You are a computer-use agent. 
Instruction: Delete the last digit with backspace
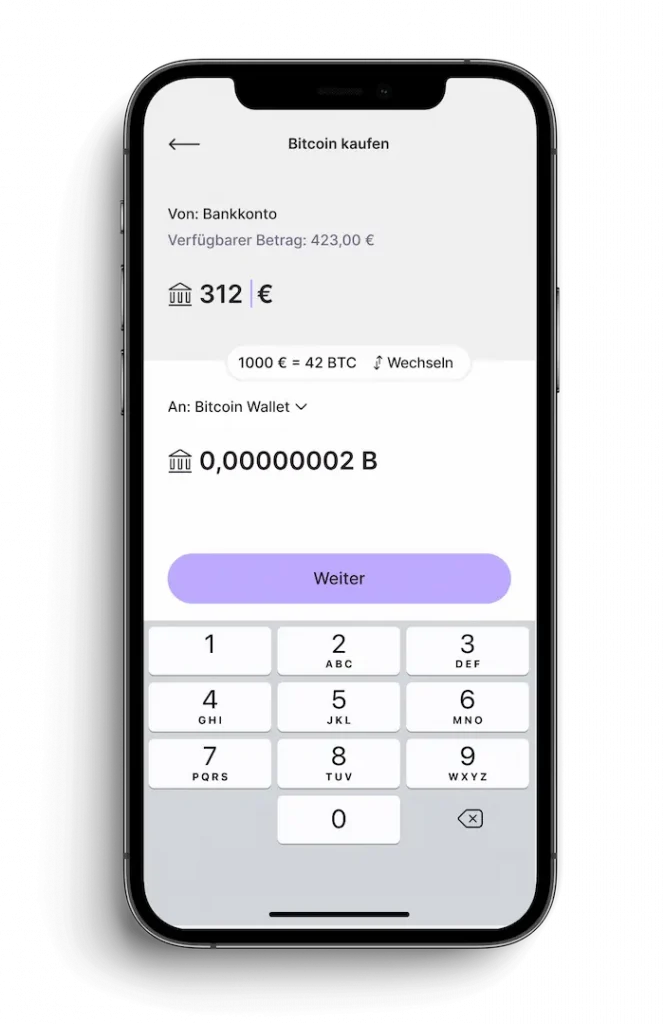(x=469, y=820)
